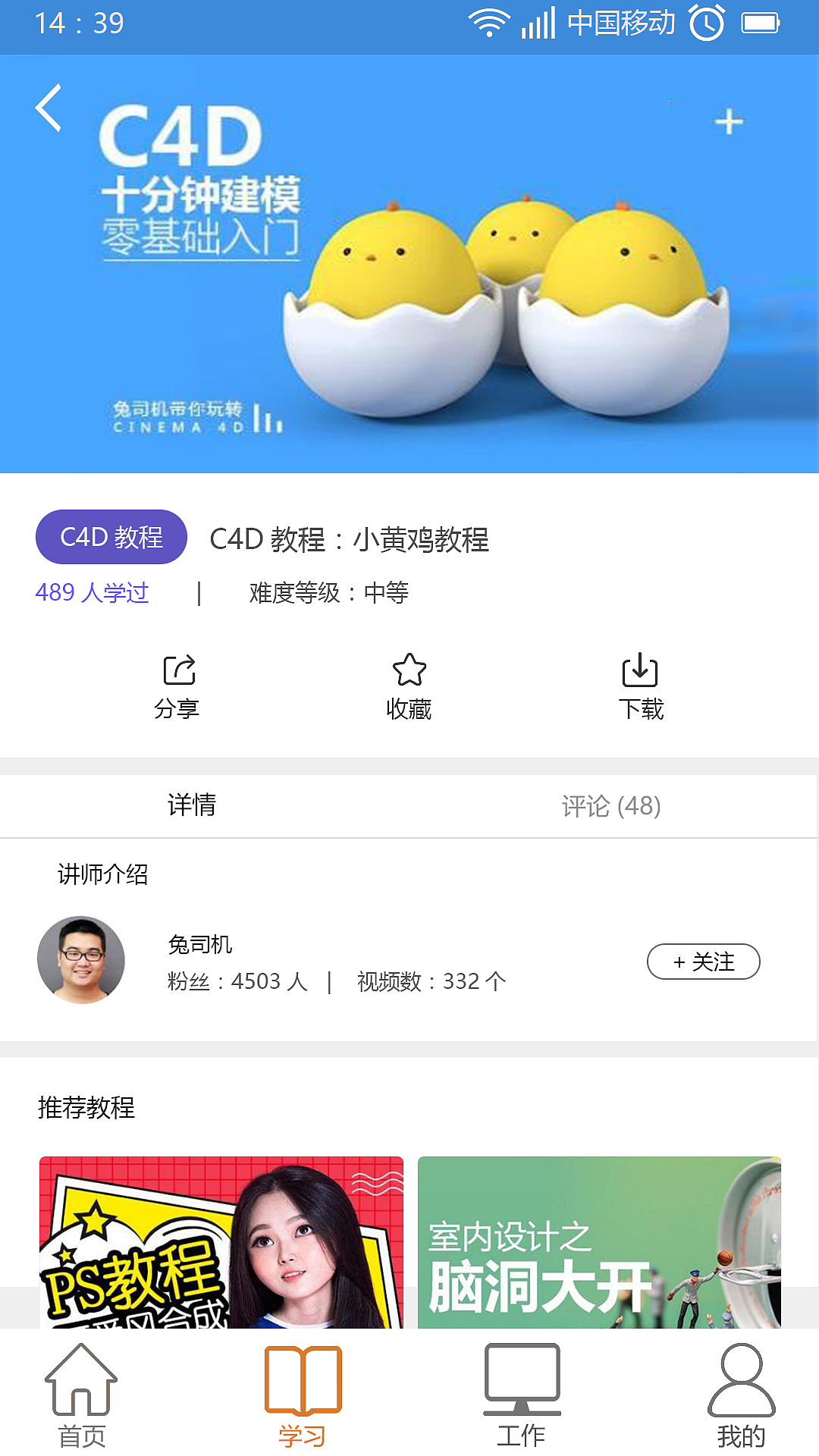The width and height of the screenshot is (819, 1456).
Task: Tap the star icon to favorite the course
Action: tap(408, 670)
